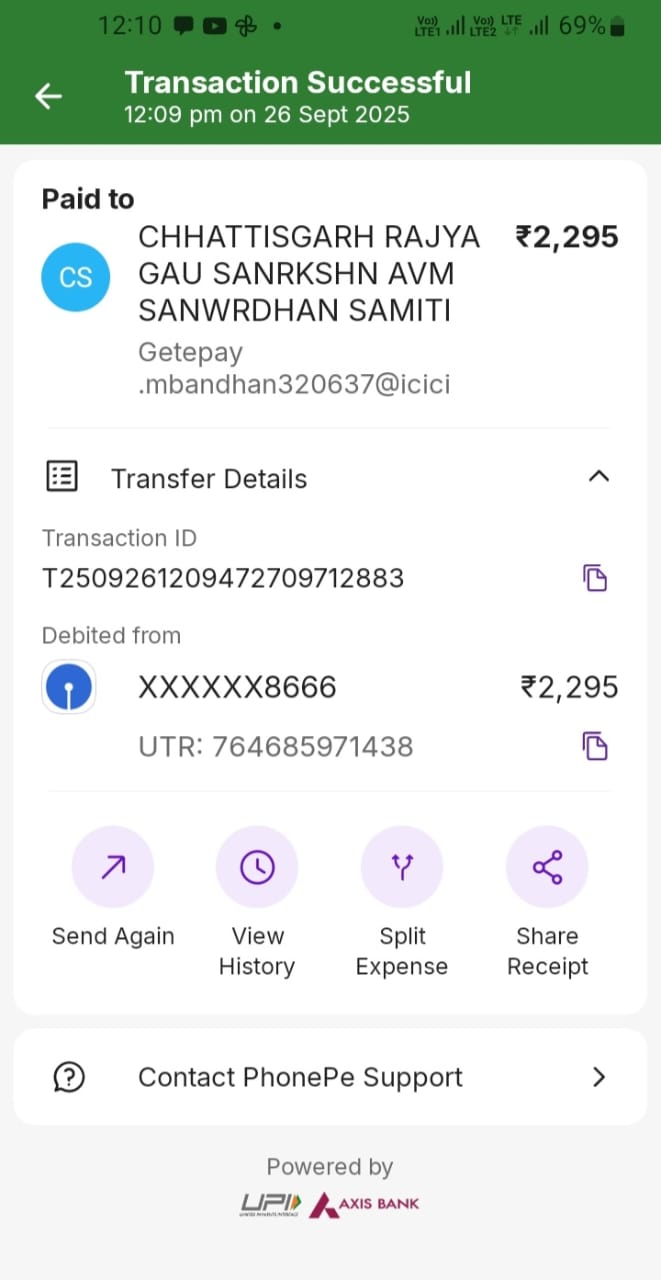Copy the Transaction ID

point(596,578)
